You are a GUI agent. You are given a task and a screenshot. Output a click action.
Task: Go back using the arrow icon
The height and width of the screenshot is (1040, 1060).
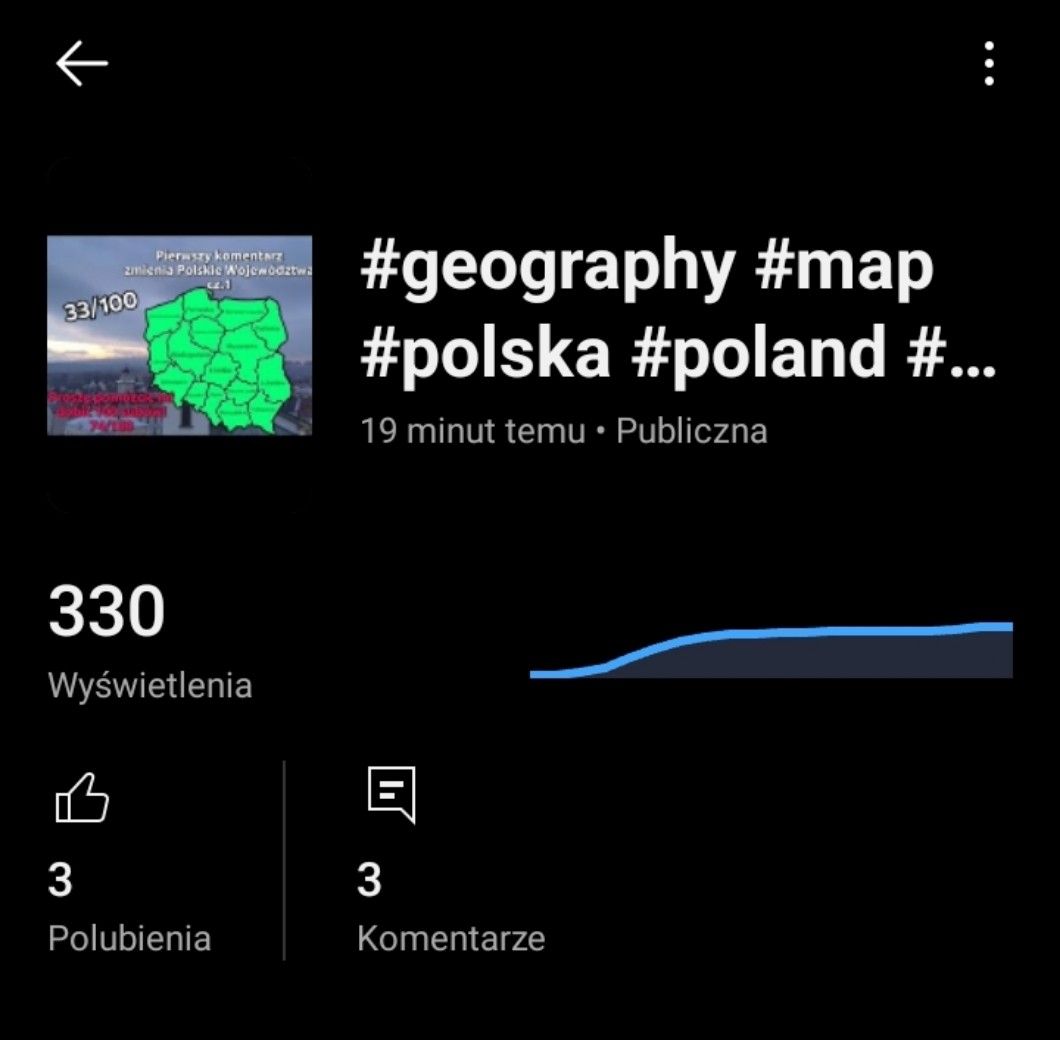point(81,64)
